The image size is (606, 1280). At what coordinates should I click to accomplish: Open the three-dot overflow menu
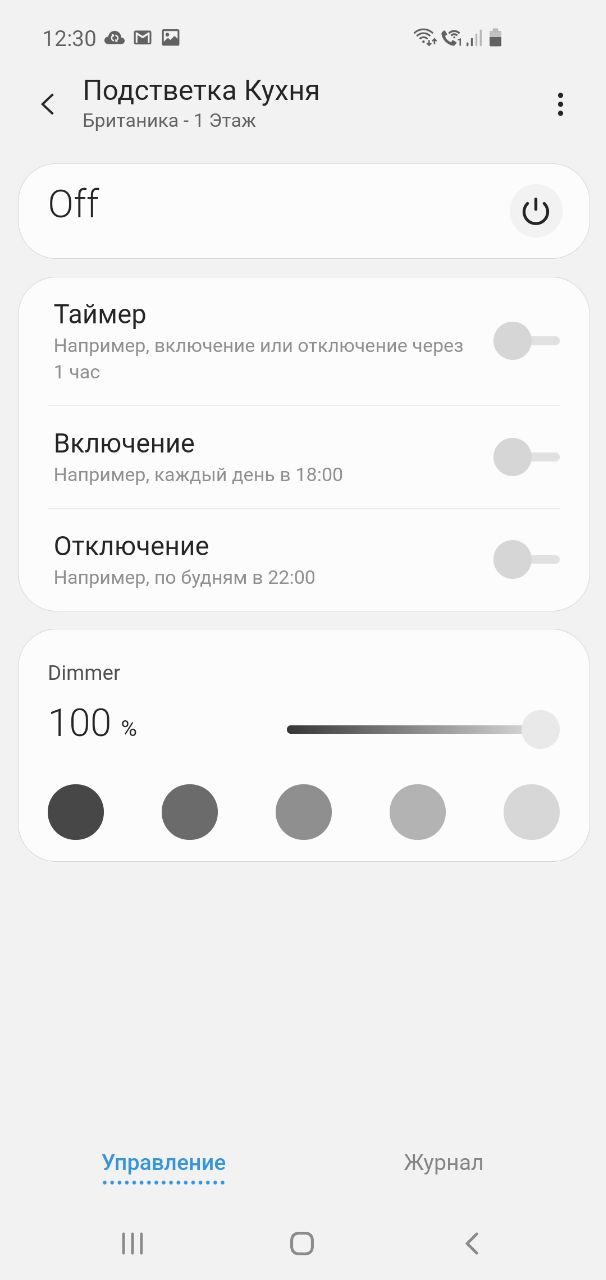pyautogui.click(x=560, y=104)
